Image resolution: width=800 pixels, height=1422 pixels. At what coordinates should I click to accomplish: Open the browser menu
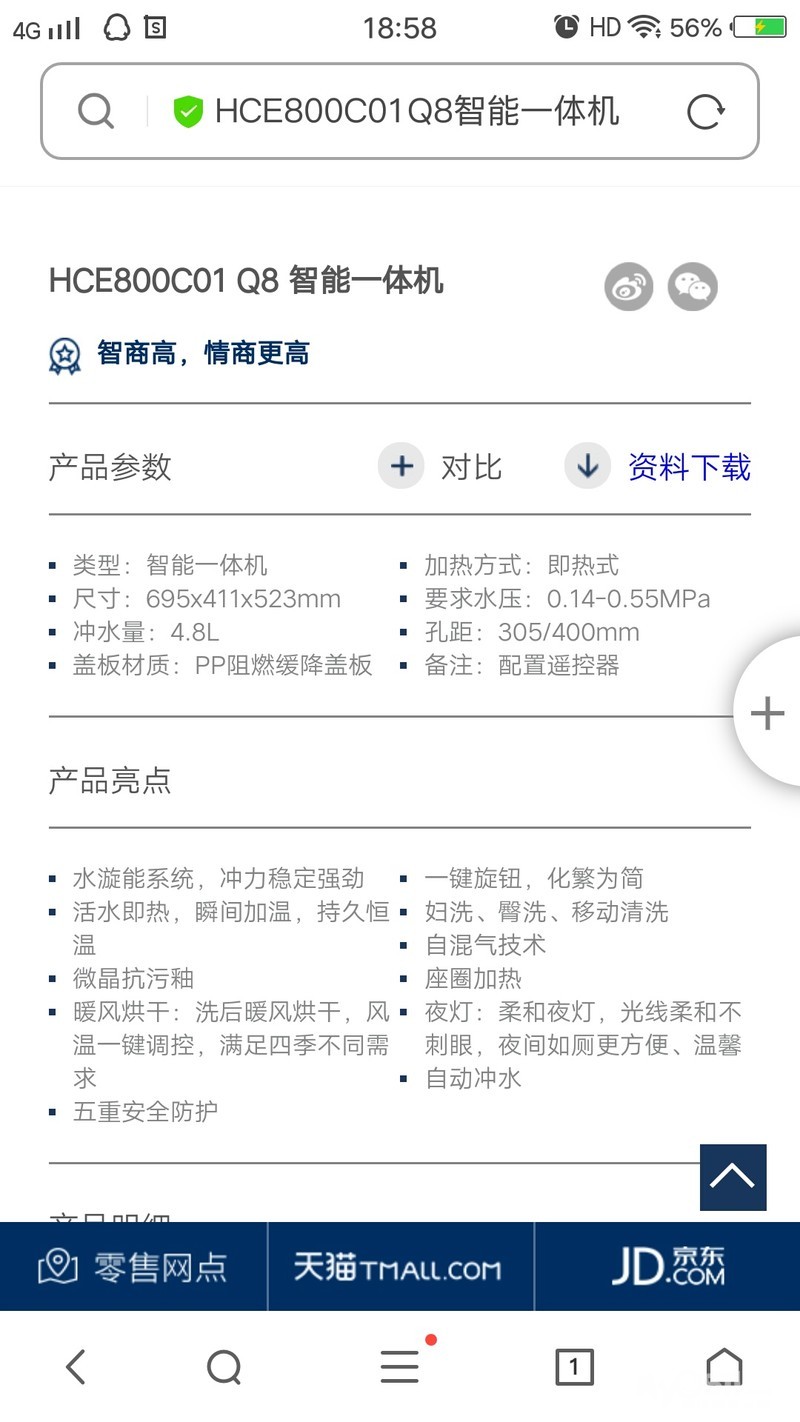[x=400, y=1366]
